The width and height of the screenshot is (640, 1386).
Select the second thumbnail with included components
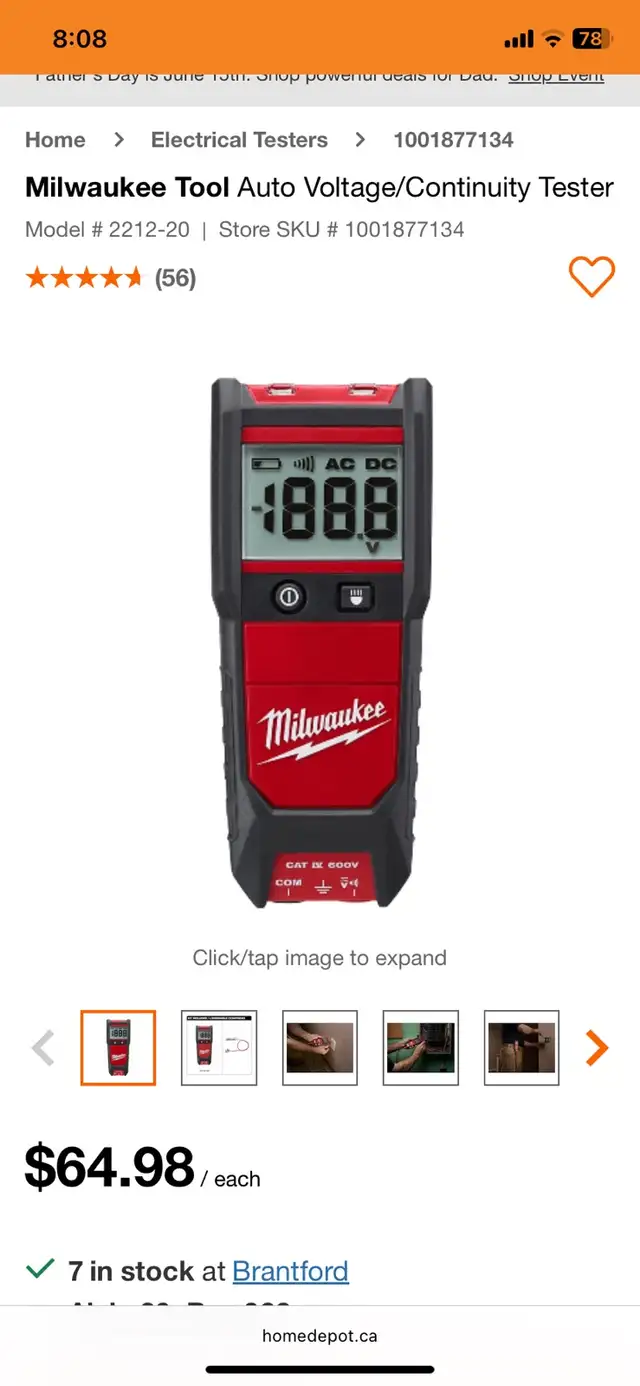click(219, 1048)
